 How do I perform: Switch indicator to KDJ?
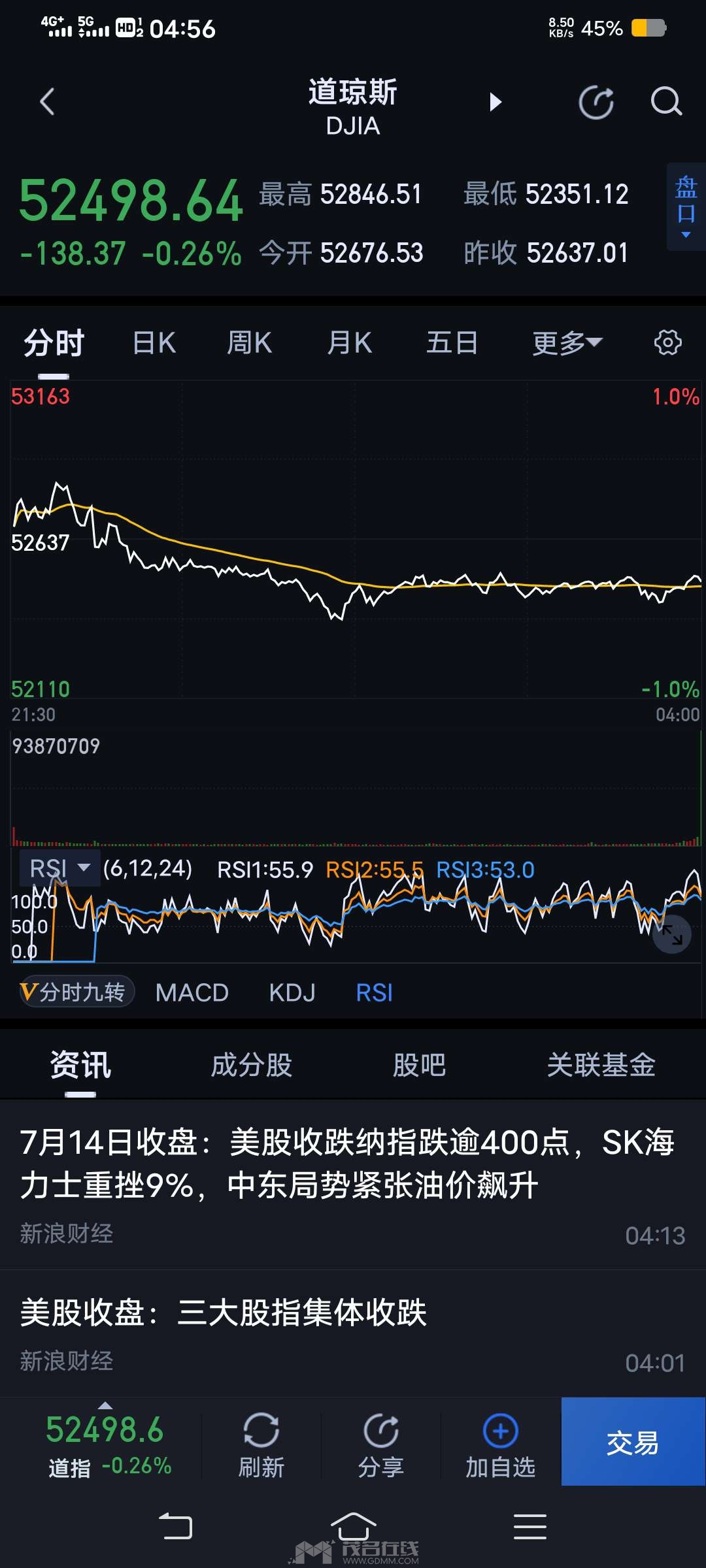click(x=292, y=992)
